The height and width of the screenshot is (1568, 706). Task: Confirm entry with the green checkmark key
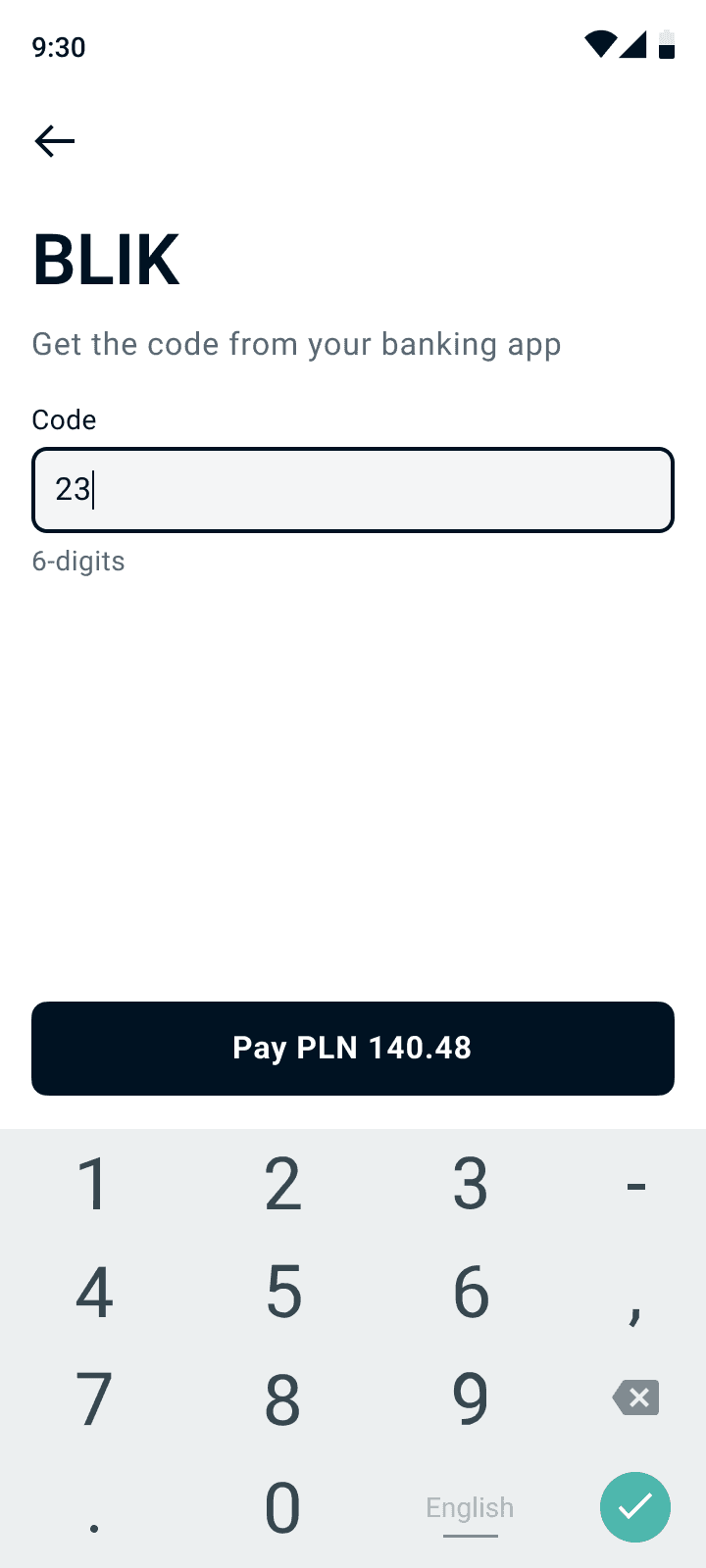coord(635,1507)
